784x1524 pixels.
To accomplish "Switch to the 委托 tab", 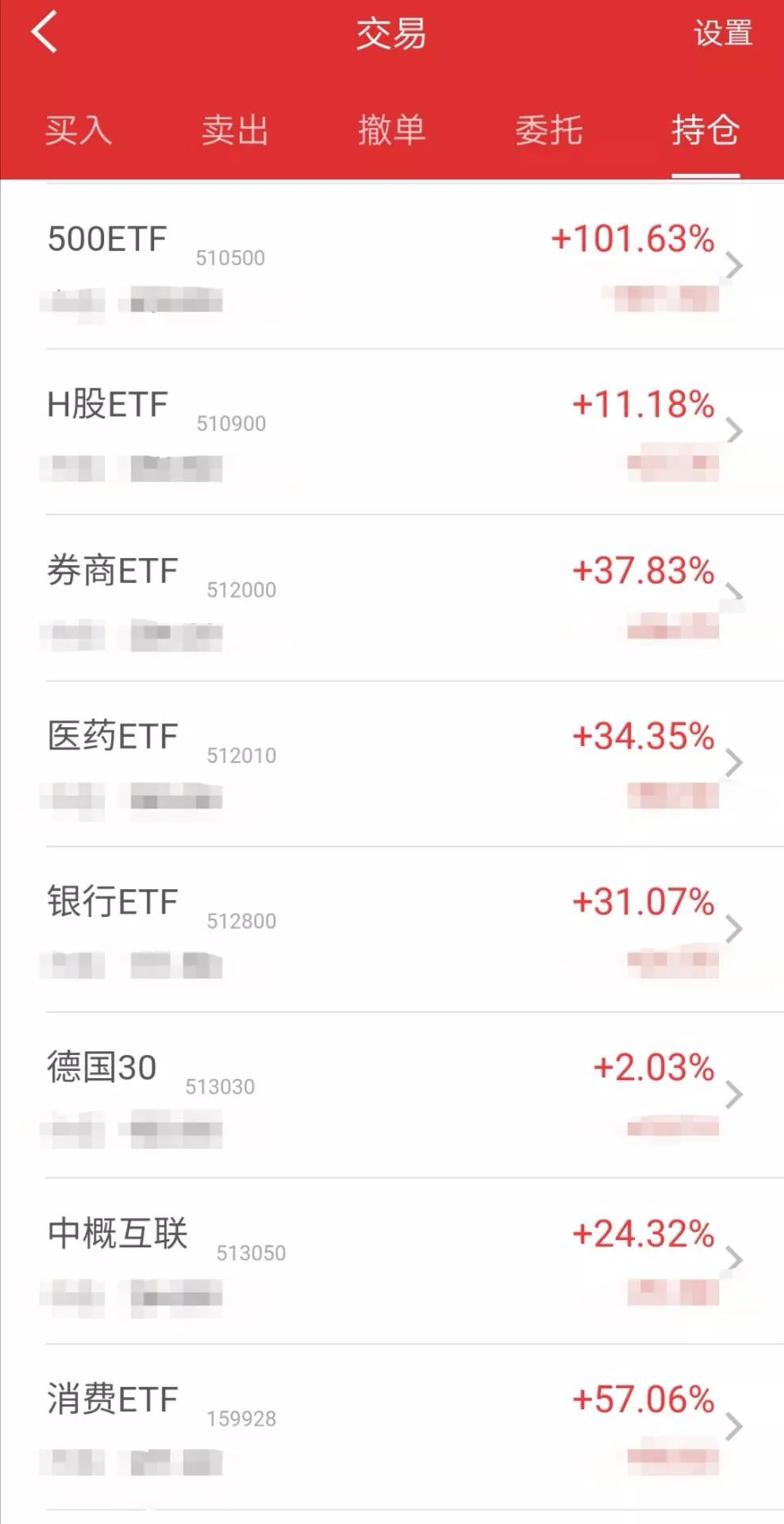I will coord(548,130).
